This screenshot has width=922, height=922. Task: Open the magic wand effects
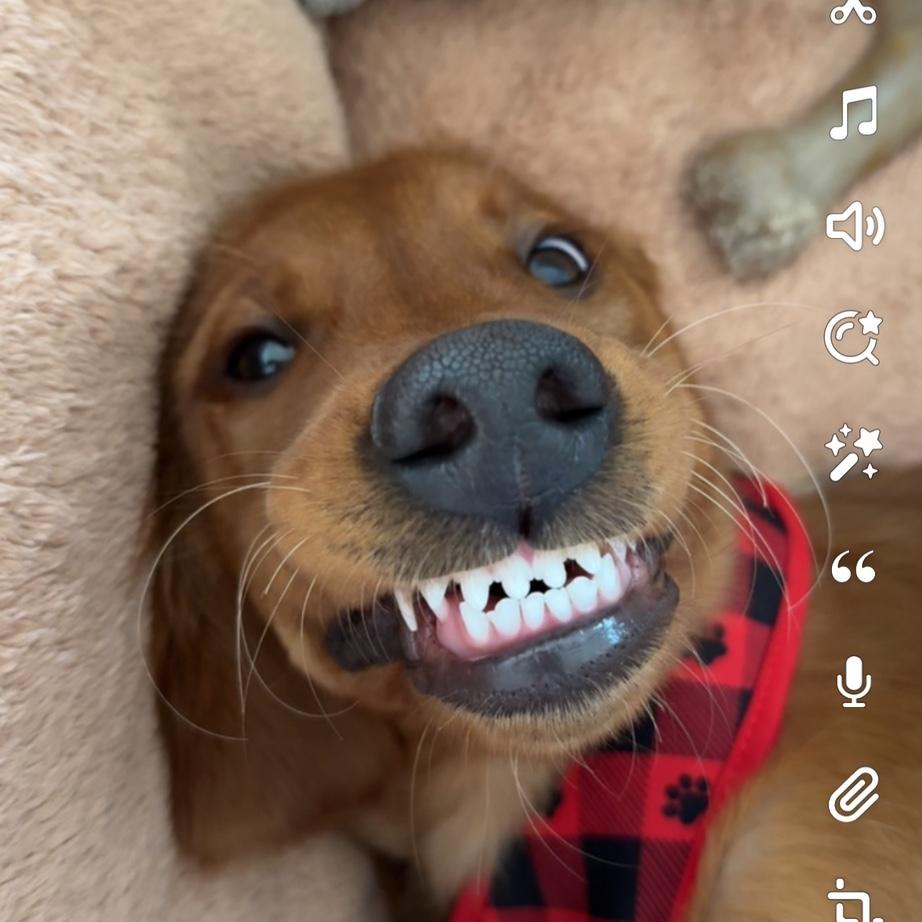pos(853,453)
